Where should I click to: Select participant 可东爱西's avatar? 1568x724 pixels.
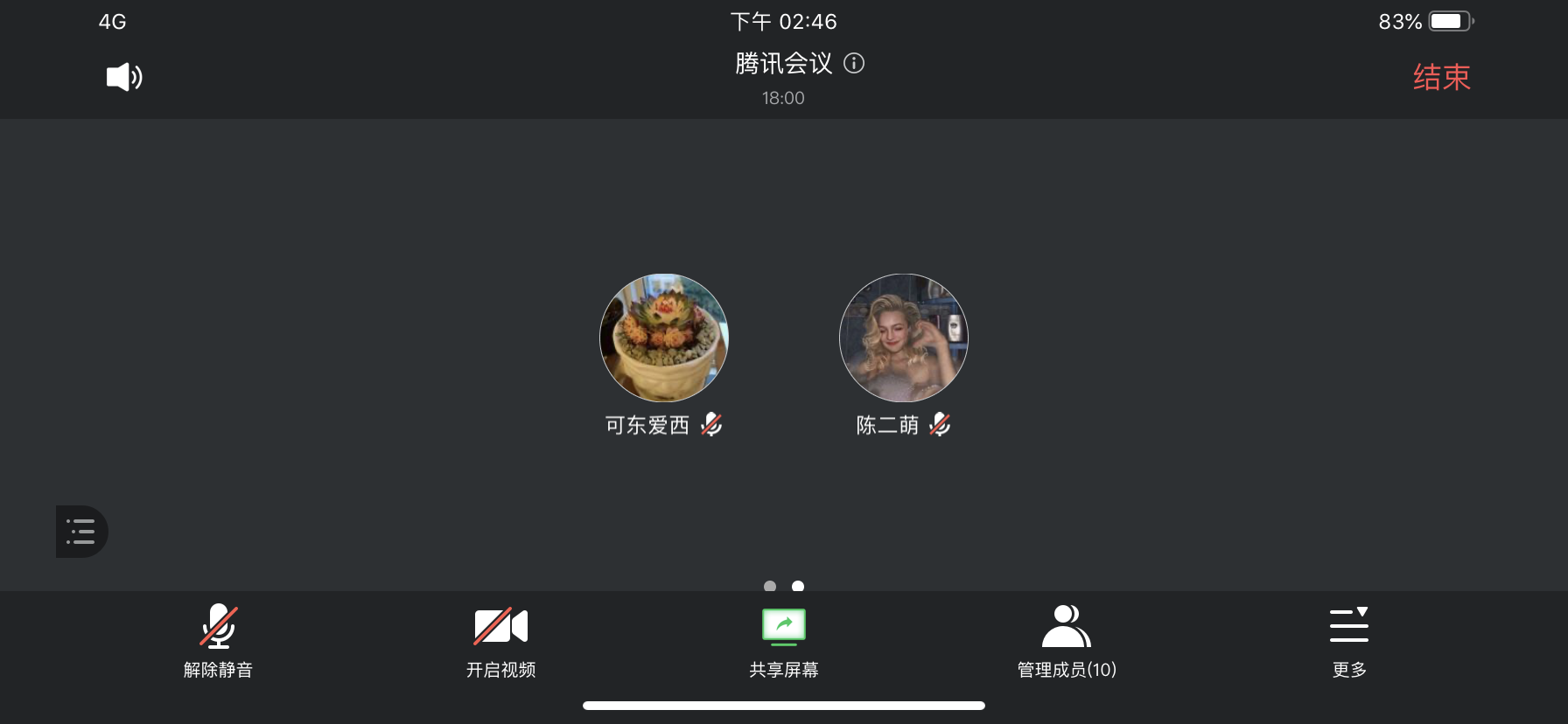664,338
